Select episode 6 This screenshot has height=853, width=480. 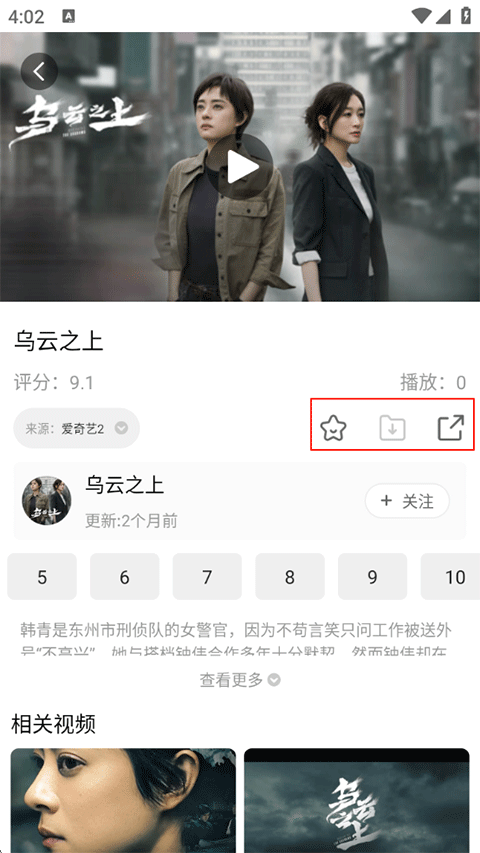125,577
